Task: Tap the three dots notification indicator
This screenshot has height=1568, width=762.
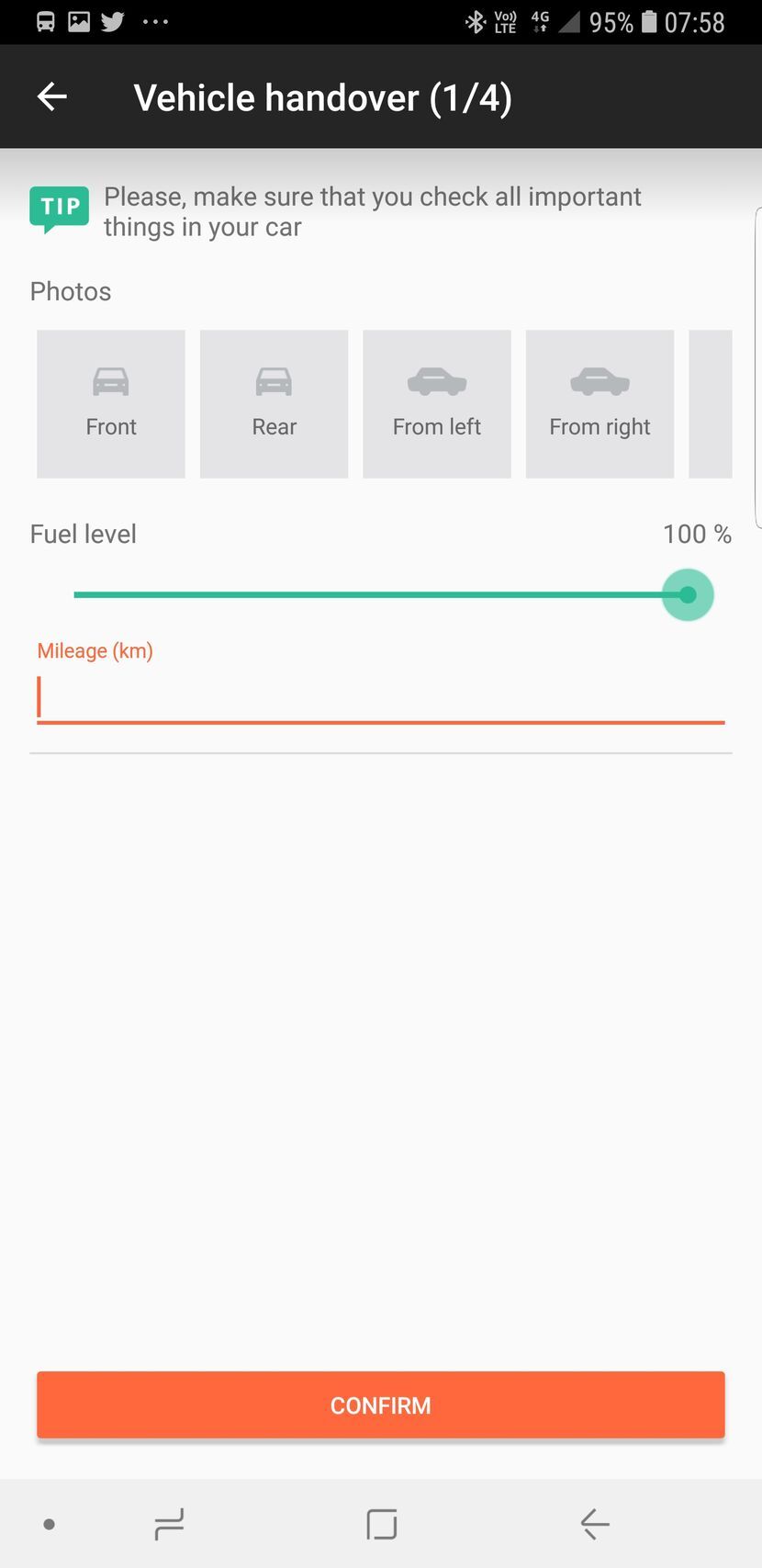Action: tap(155, 21)
